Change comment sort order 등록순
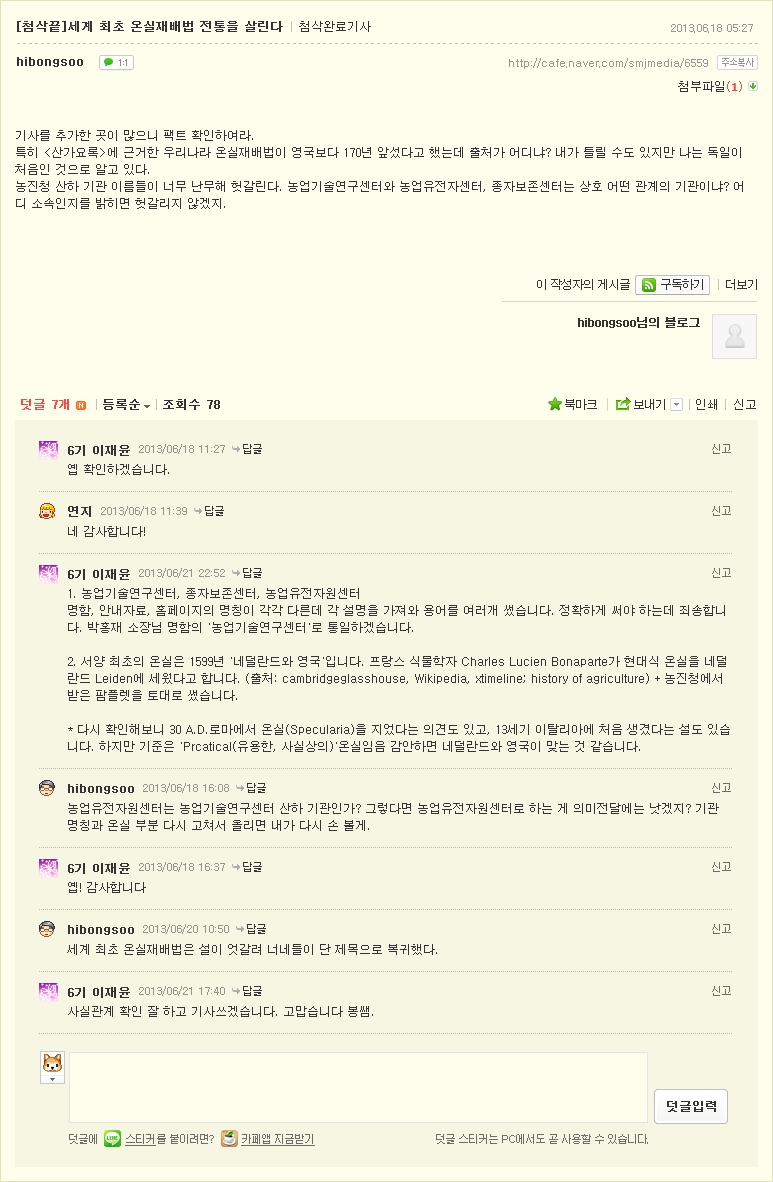Viewport: 773px width, 1182px height. (126, 405)
